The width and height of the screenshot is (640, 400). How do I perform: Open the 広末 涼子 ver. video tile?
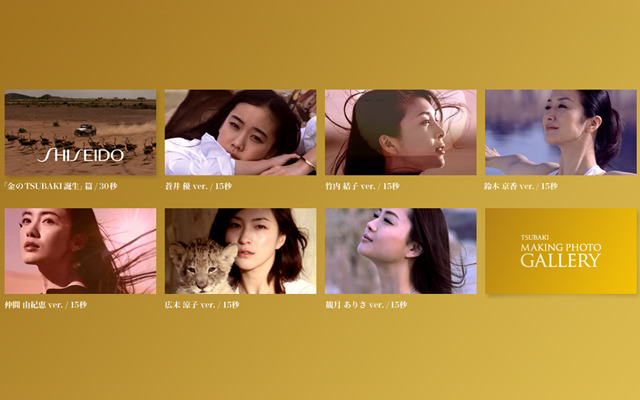[x=240, y=251]
